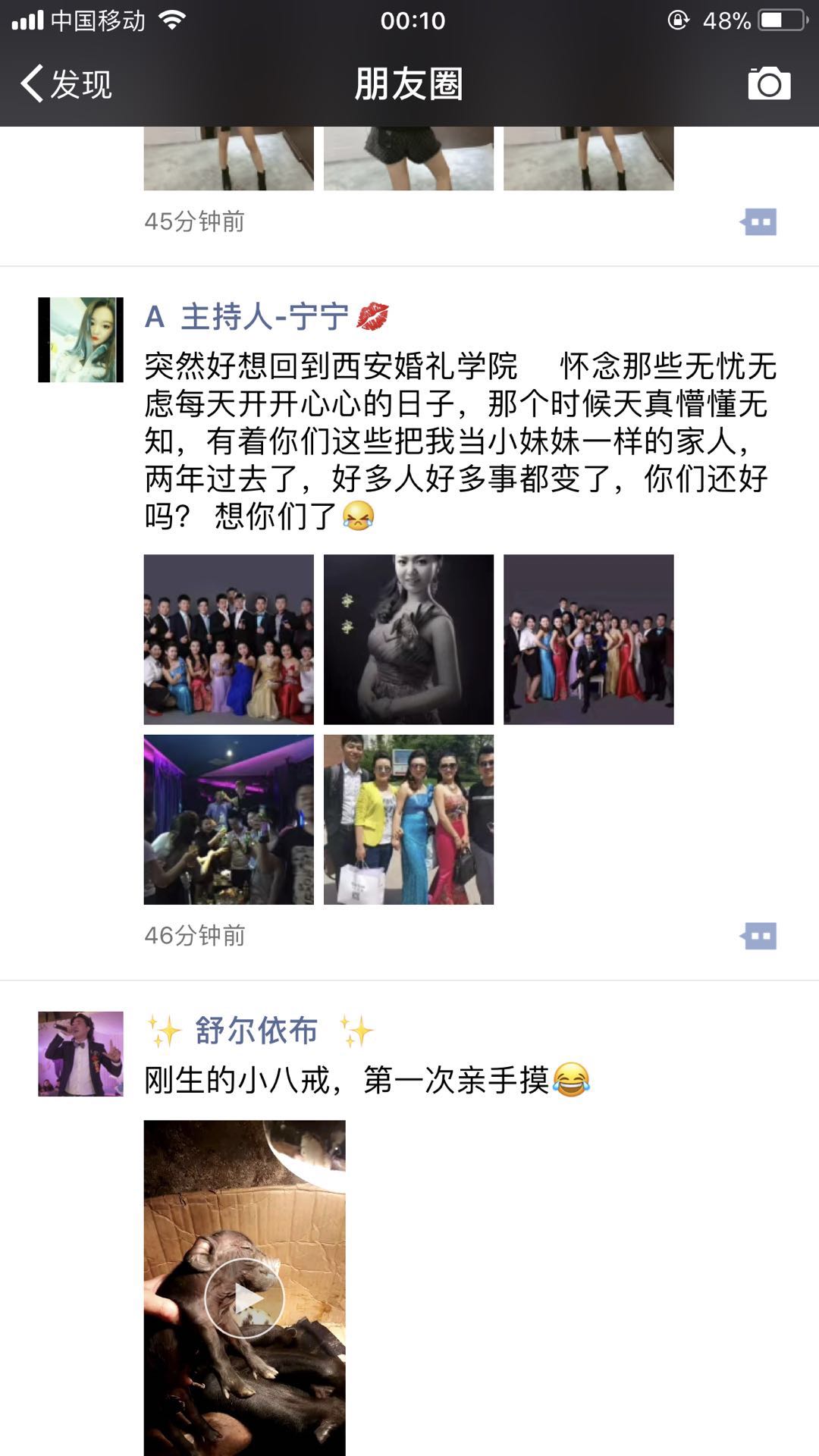This screenshot has width=819, height=1456.
Task: Tap the username 舒尔依布
Action: pyautogui.click(x=256, y=1031)
